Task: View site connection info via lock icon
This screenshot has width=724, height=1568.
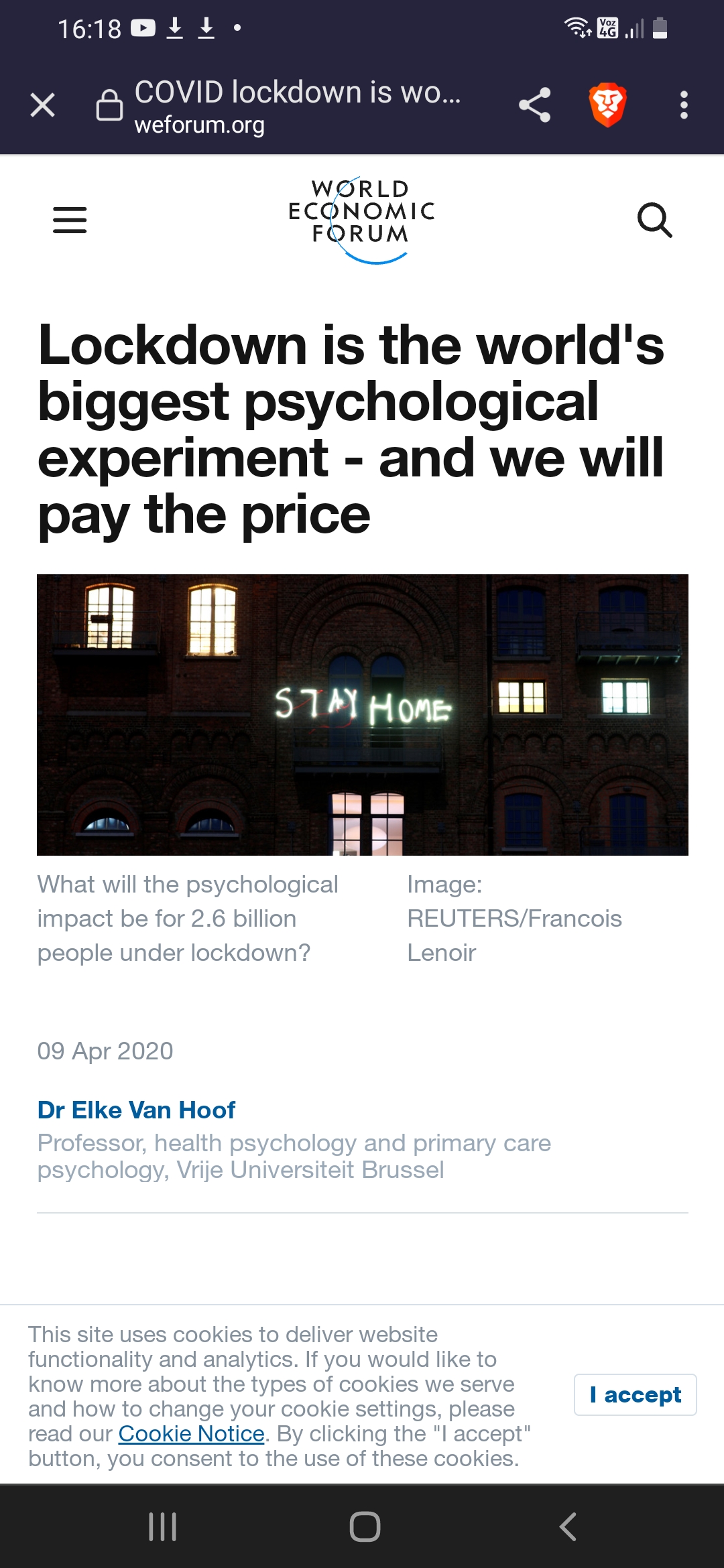Action: pyautogui.click(x=109, y=105)
